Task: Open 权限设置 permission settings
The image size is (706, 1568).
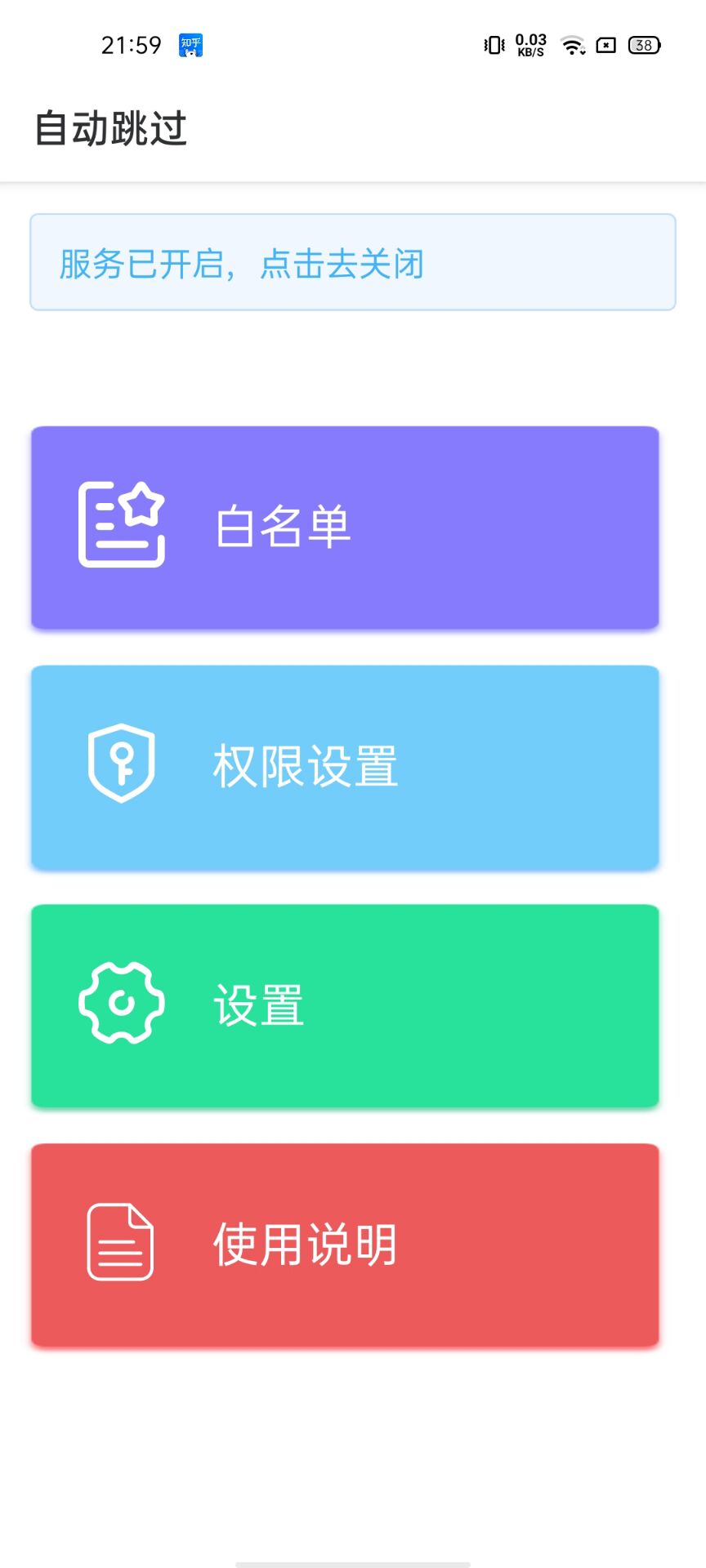Action: (345, 767)
